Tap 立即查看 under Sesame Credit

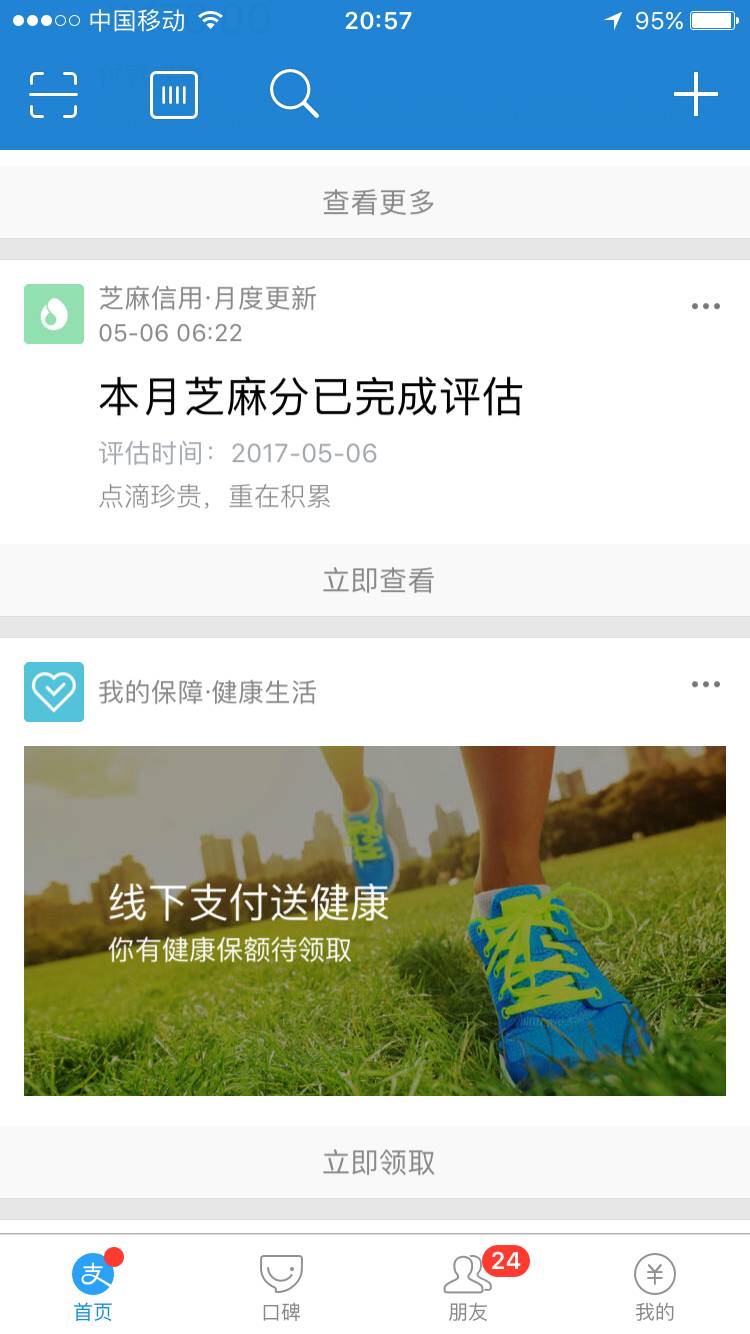378,581
